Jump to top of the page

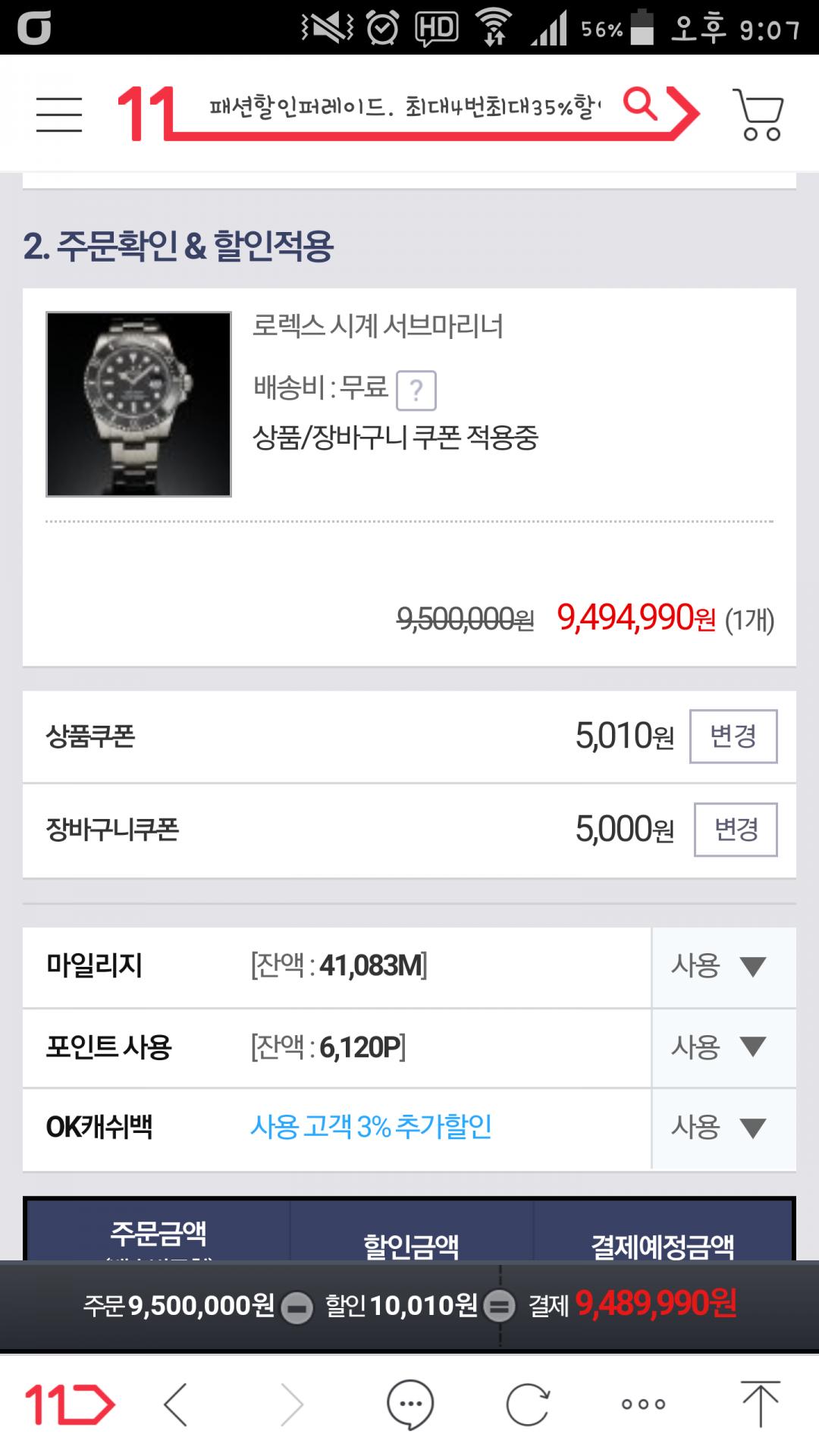tap(761, 1404)
